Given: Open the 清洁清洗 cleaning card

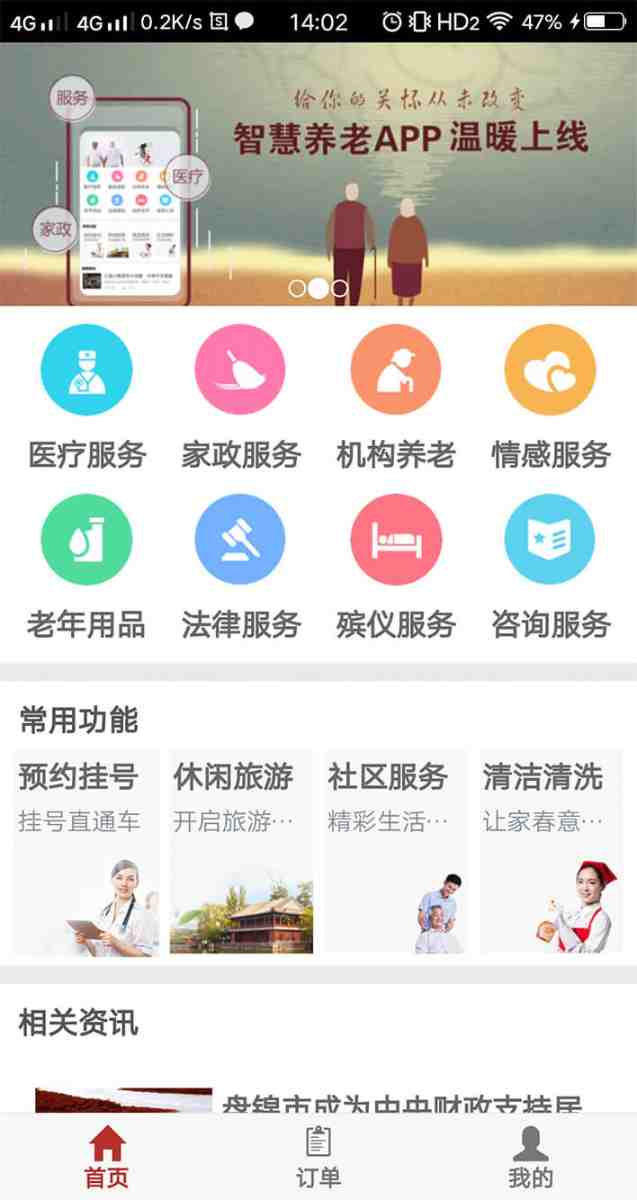Looking at the screenshot, I should point(550,852).
